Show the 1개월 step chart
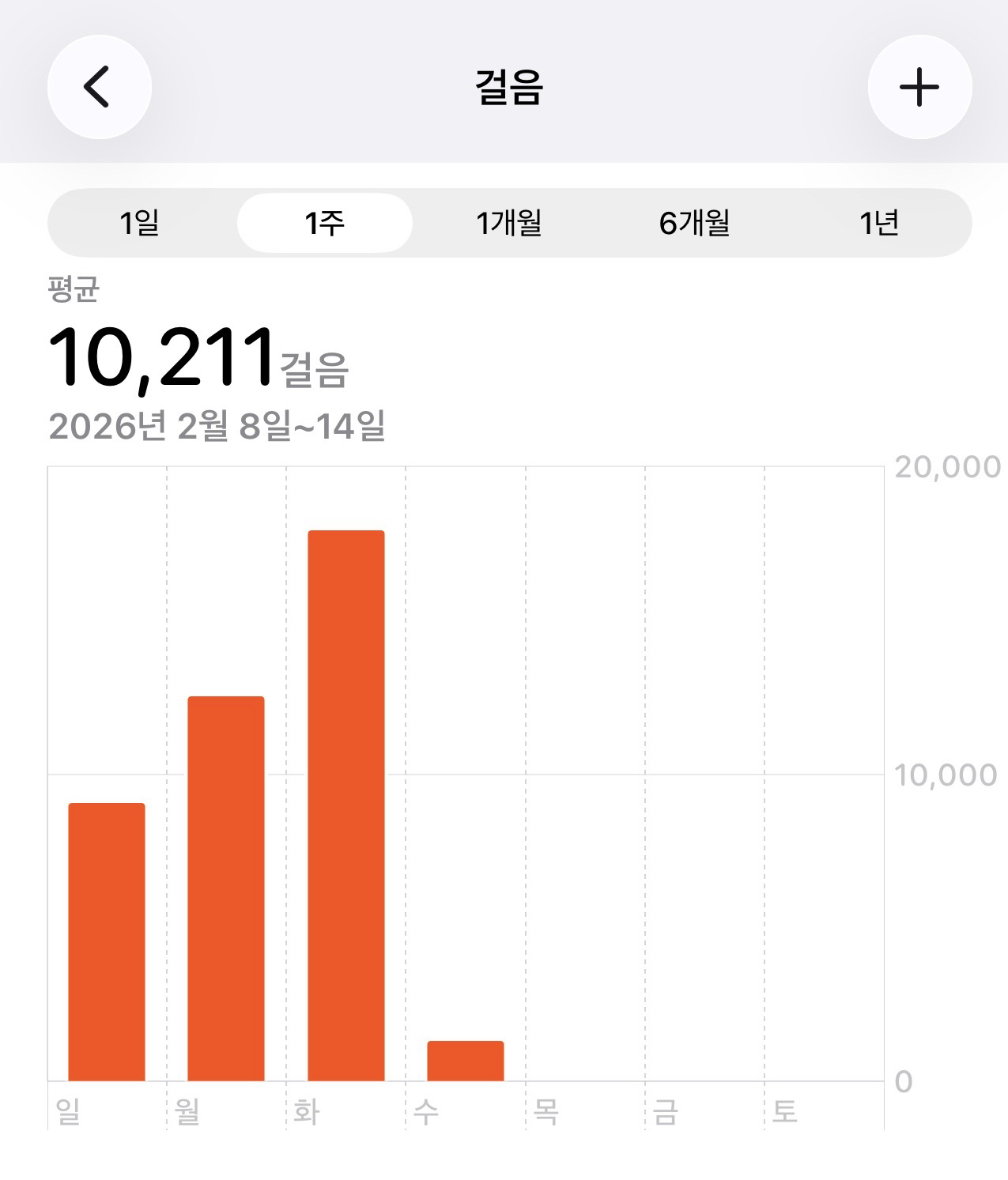Viewport: 1008px width, 1180px height. point(509,223)
